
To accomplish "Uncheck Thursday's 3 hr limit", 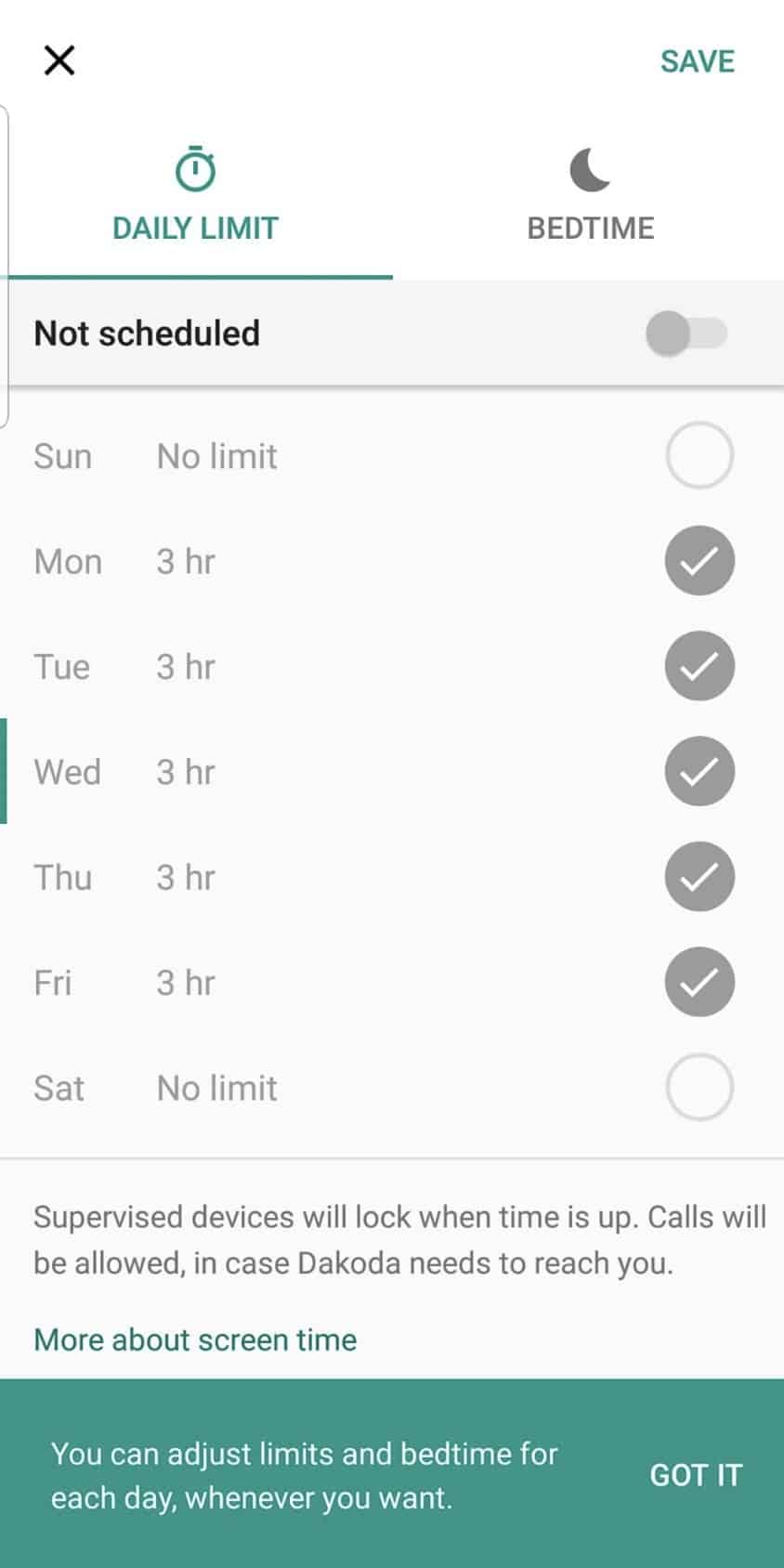I will [x=699, y=877].
